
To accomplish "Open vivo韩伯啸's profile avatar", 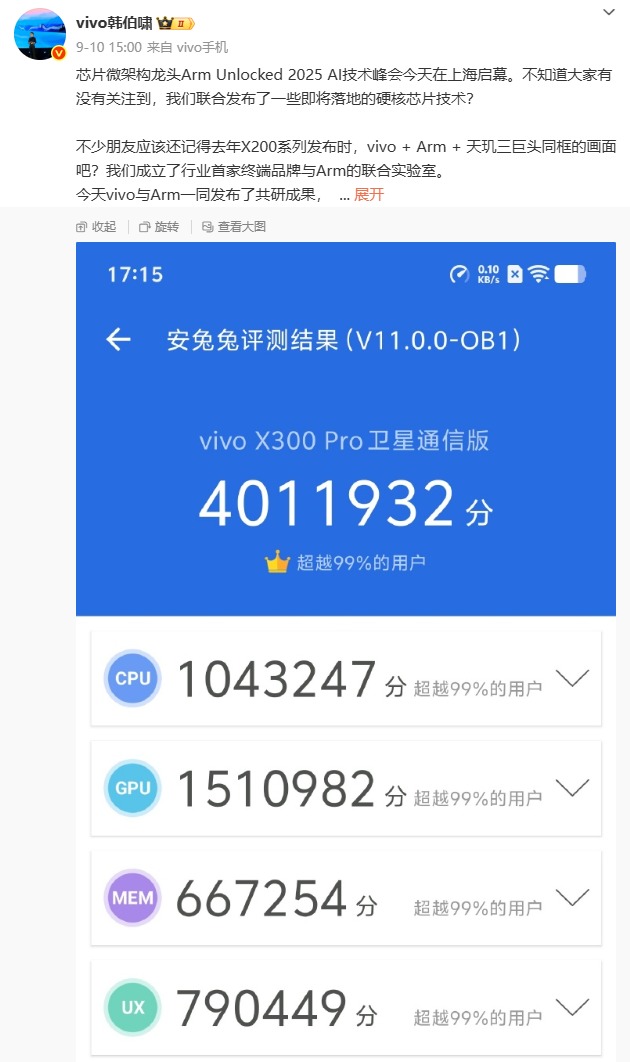I will [40, 36].
